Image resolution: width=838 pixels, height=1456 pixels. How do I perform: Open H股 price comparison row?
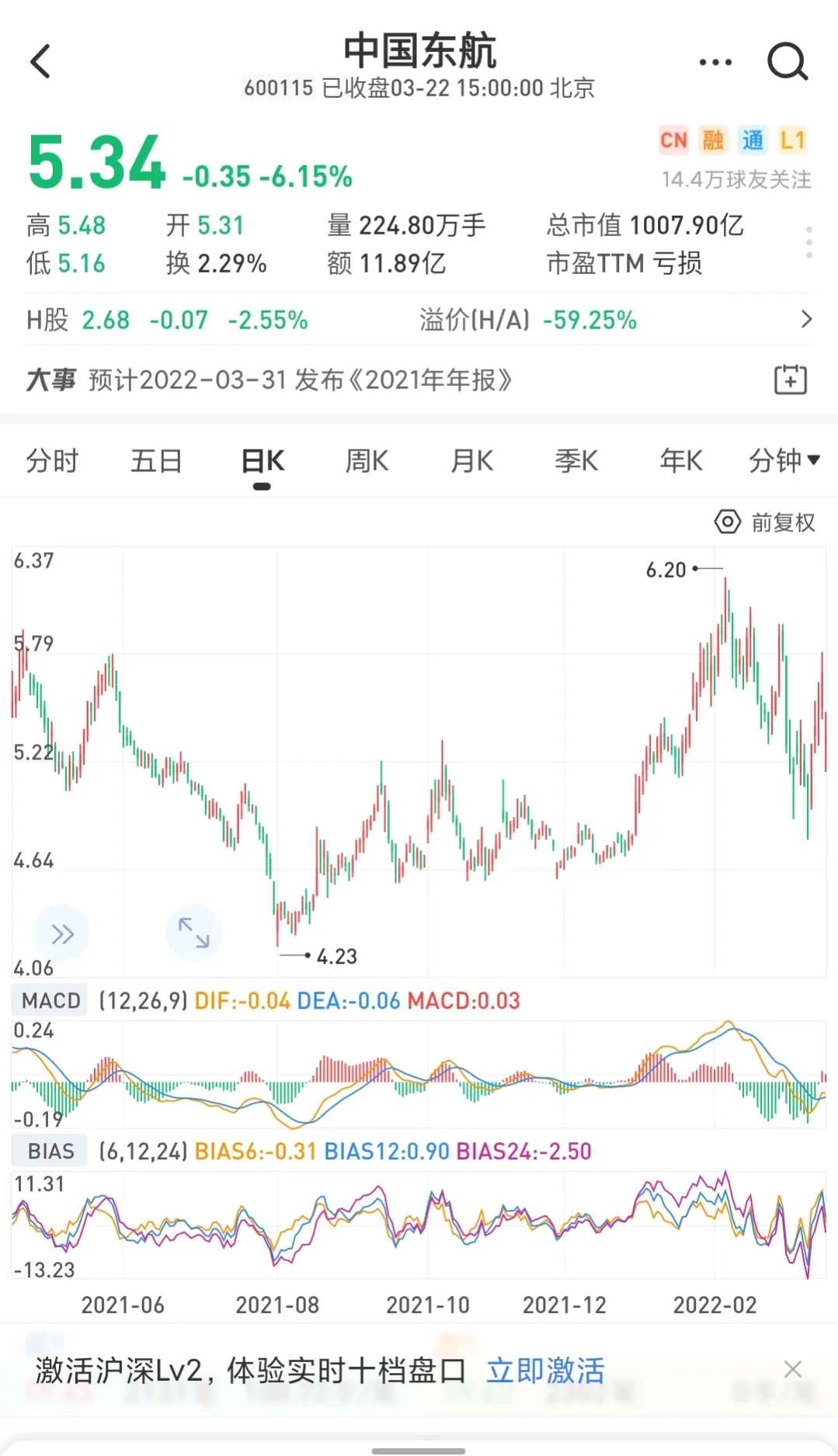(419, 320)
